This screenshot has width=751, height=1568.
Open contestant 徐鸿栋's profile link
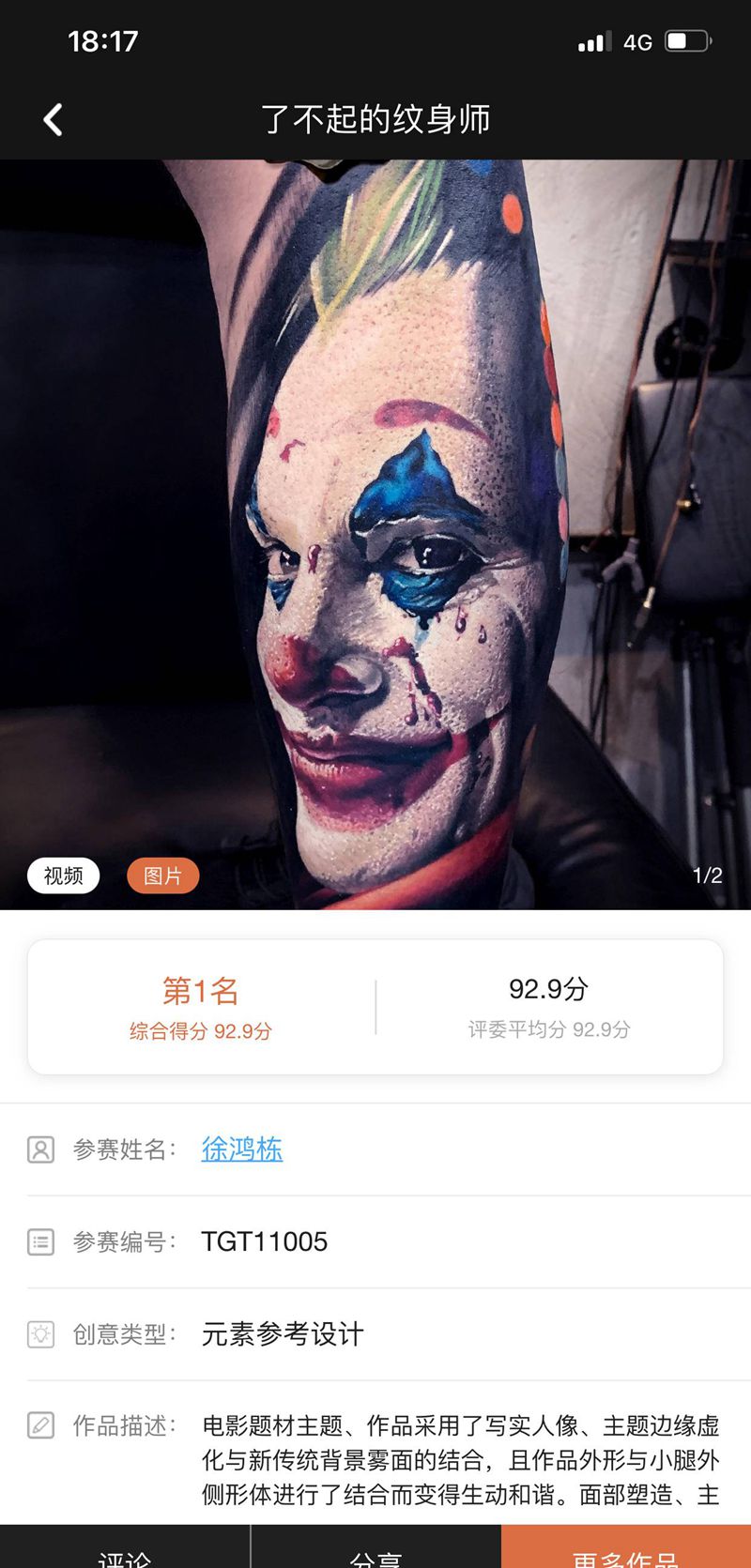(x=241, y=1149)
